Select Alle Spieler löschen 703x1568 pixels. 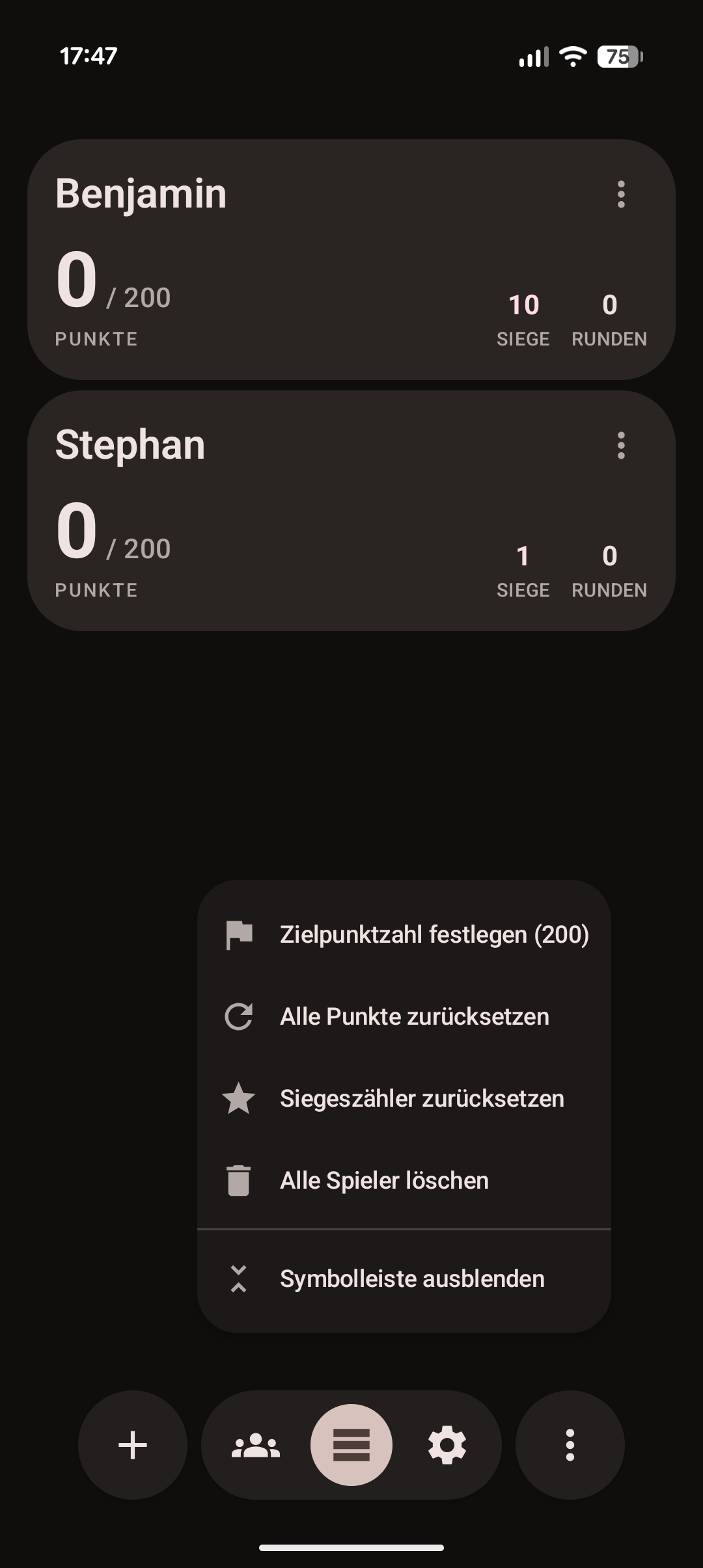click(x=404, y=1181)
